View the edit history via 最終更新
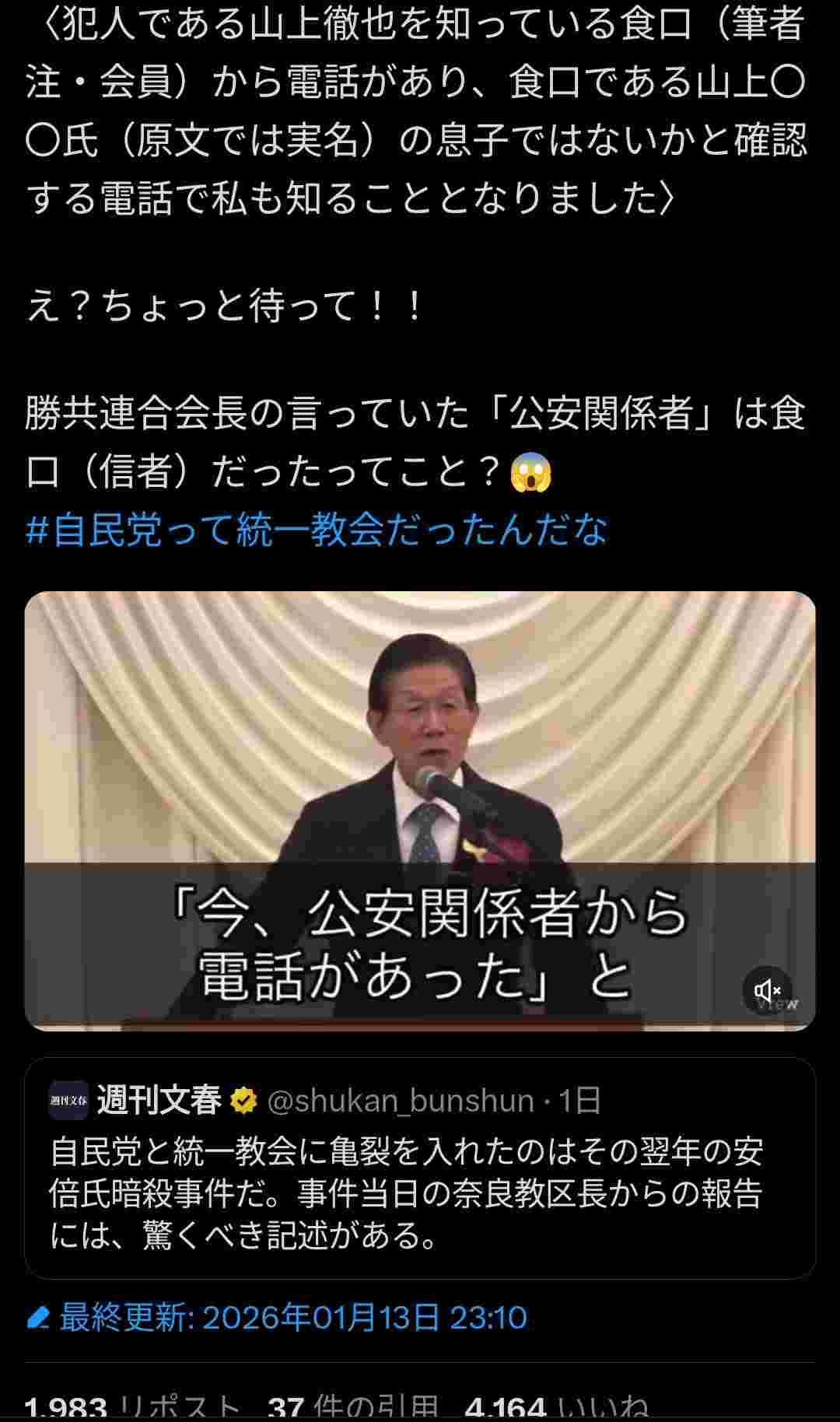The image size is (840, 1422). (x=277, y=1318)
